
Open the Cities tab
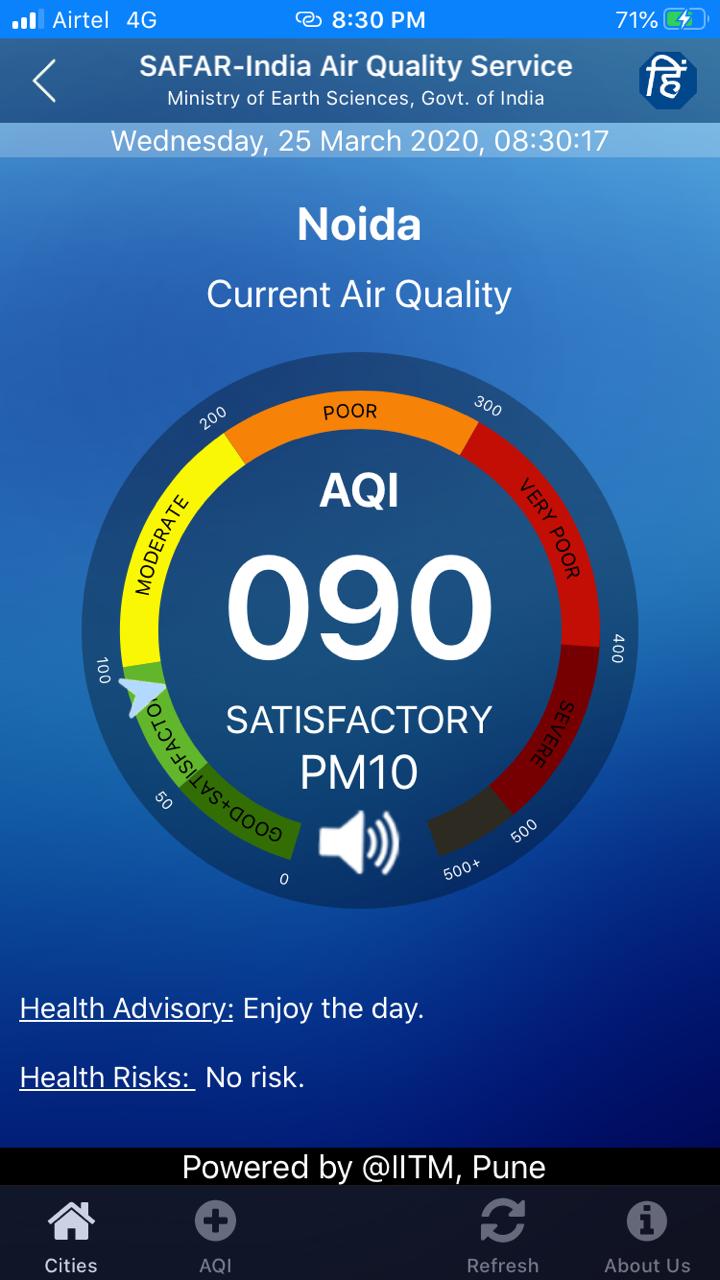(x=71, y=1238)
